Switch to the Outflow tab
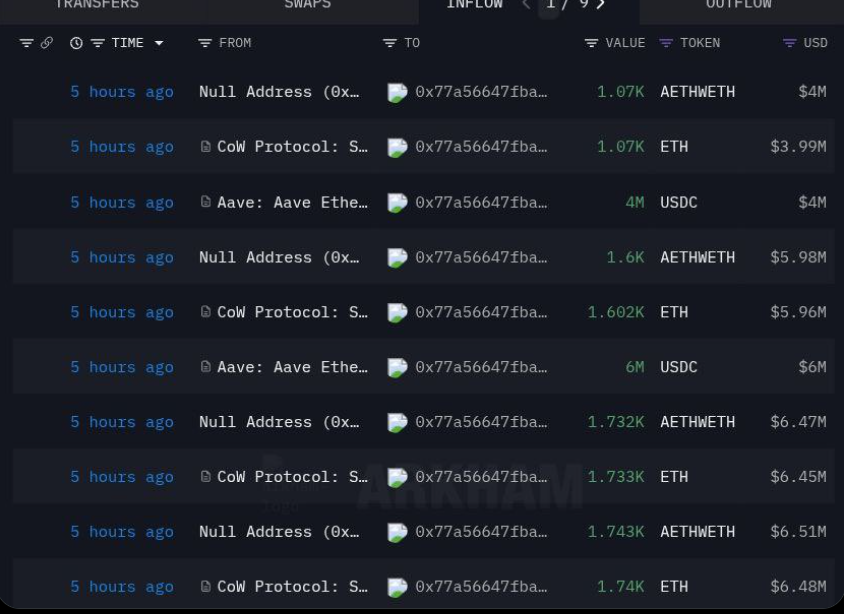844x614 pixels. [x=738, y=5]
